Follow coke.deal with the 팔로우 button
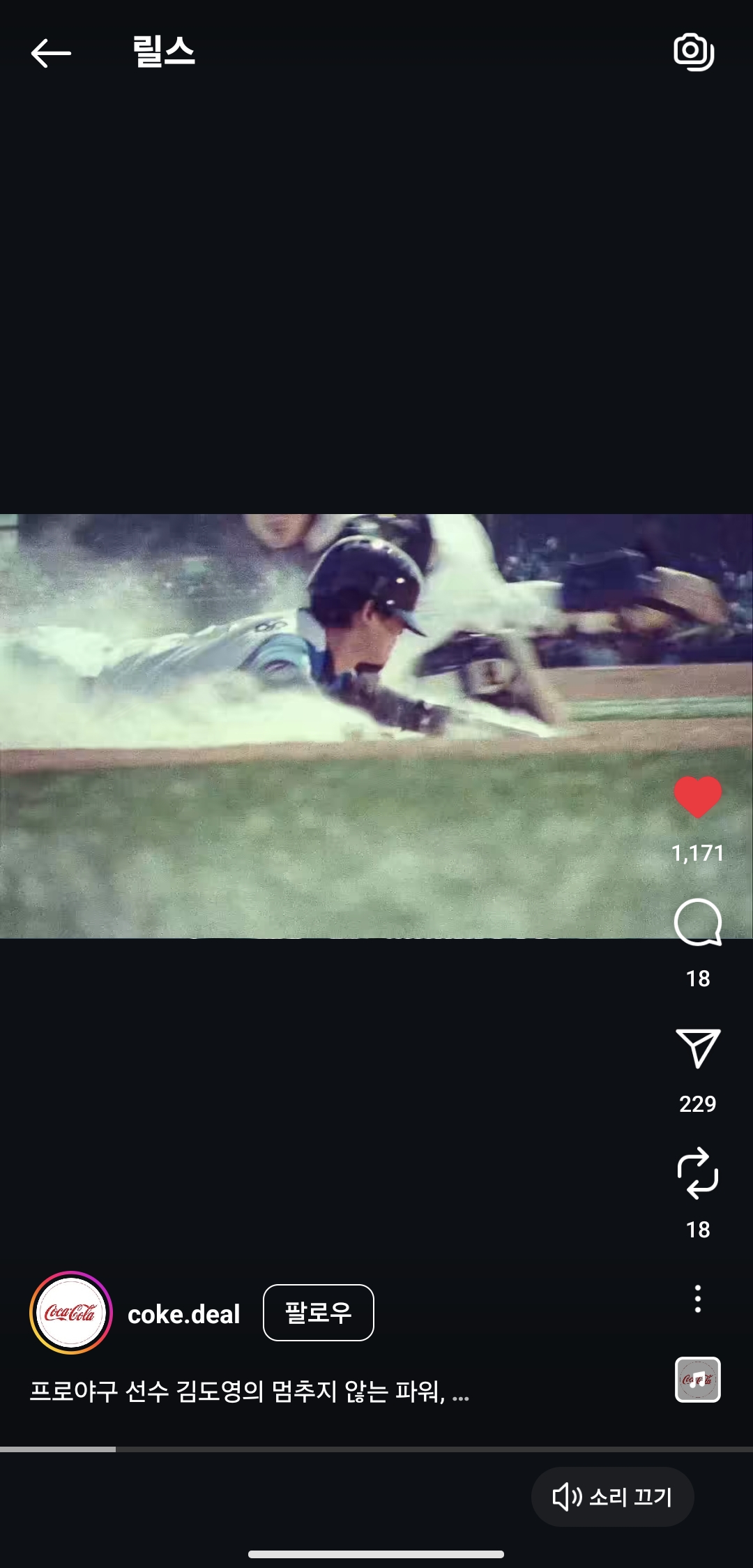The width and height of the screenshot is (753, 1568). point(319,1313)
